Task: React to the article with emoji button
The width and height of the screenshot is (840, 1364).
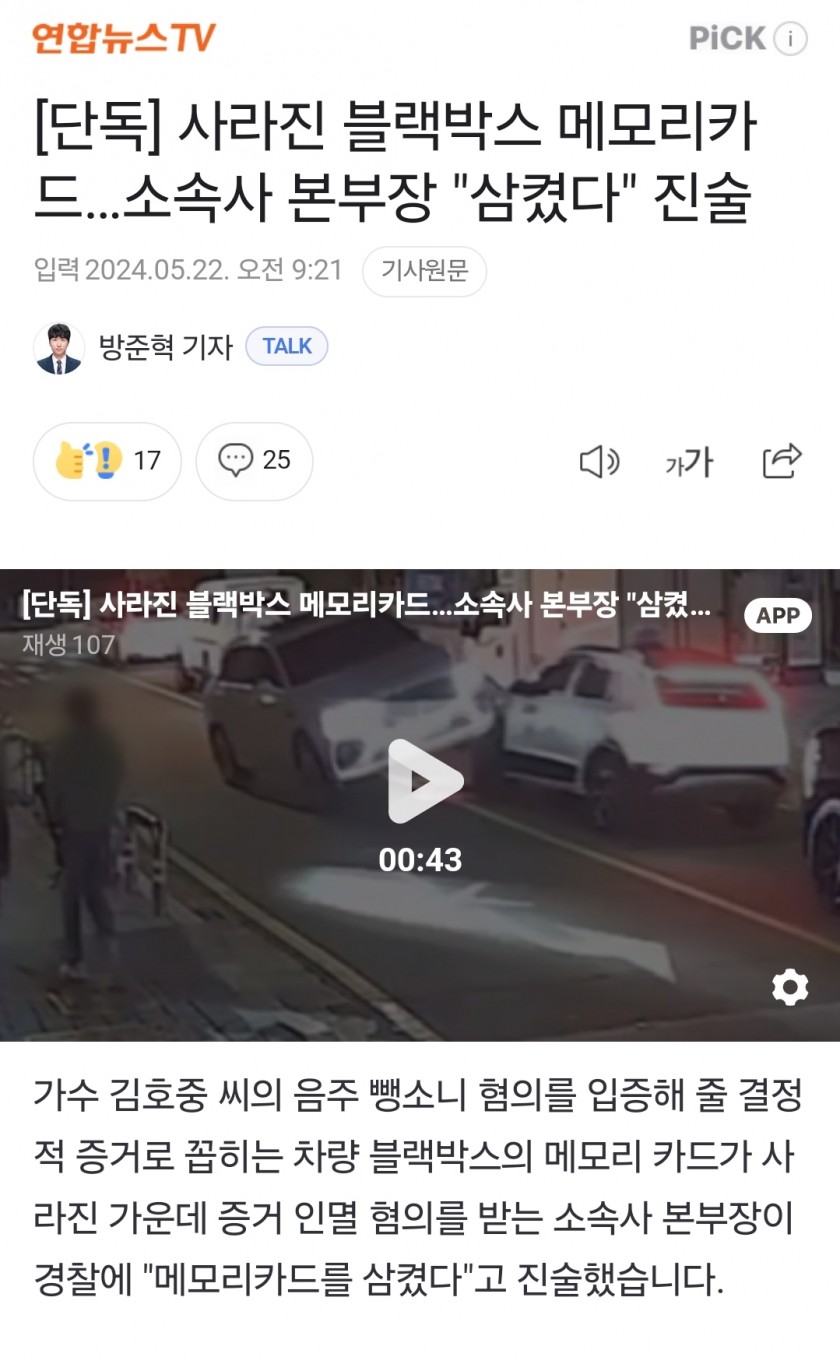Action: pos(107,461)
